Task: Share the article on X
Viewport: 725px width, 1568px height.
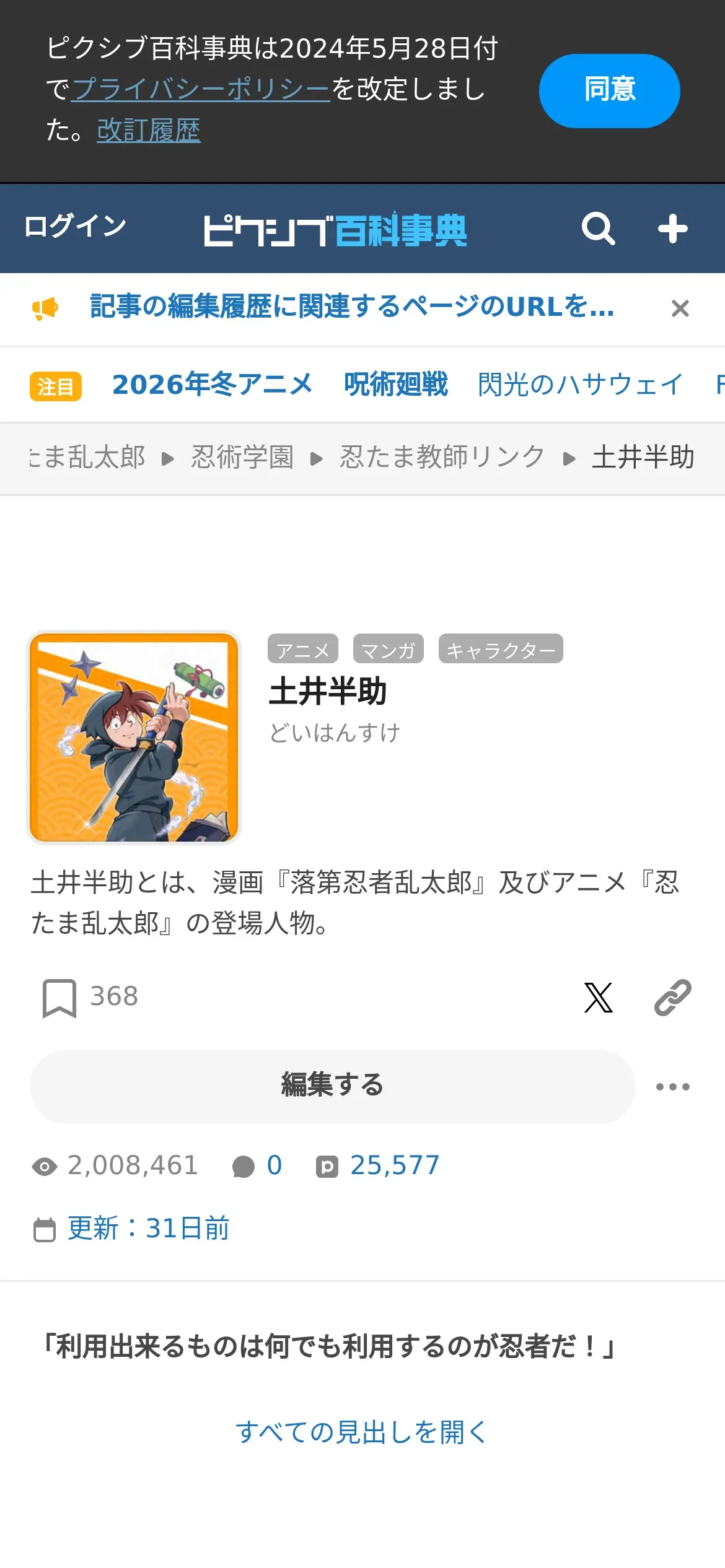Action: [598, 998]
